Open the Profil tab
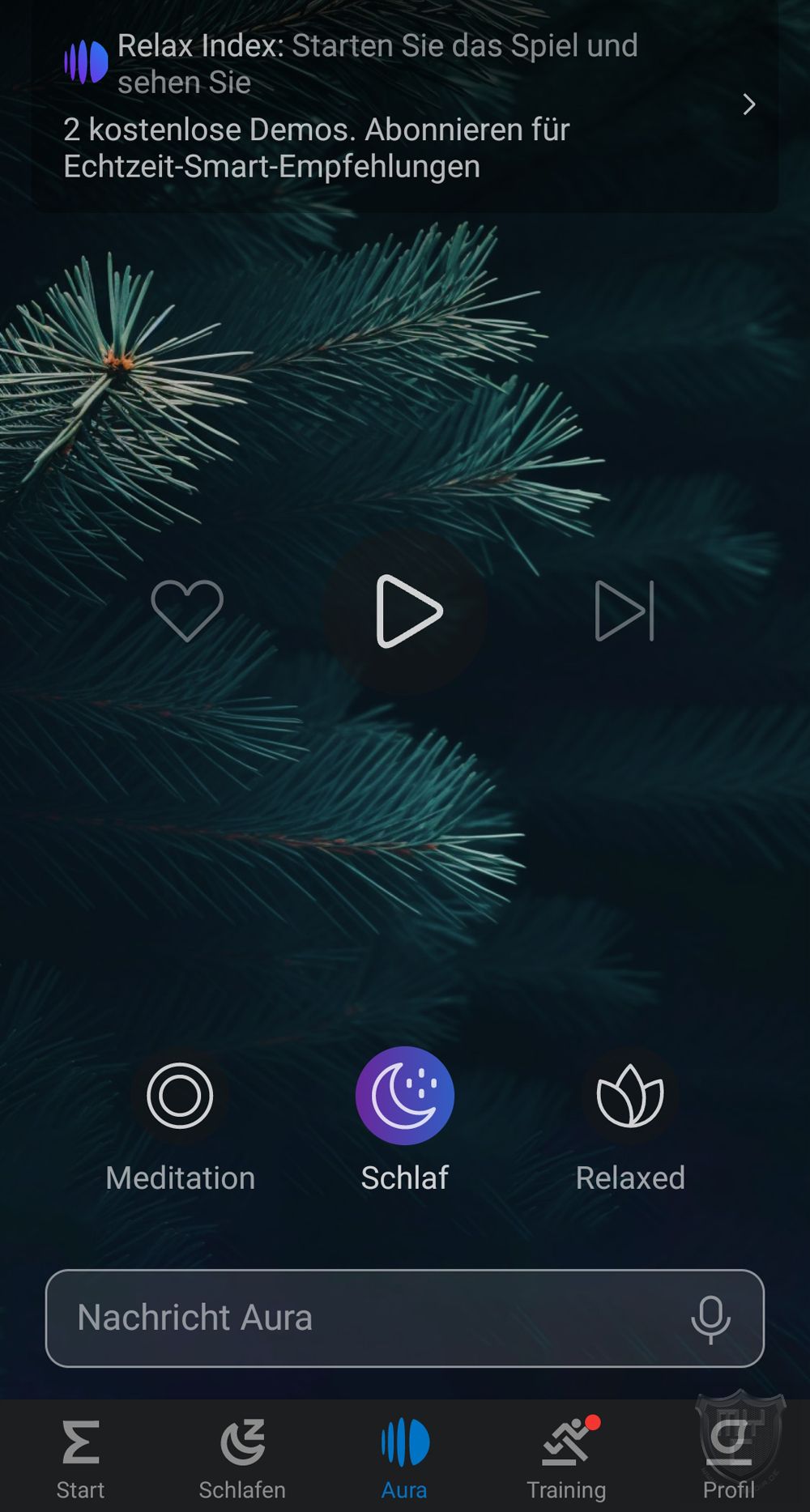The width and height of the screenshot is (810, 1512). (x=728, y=1458)
